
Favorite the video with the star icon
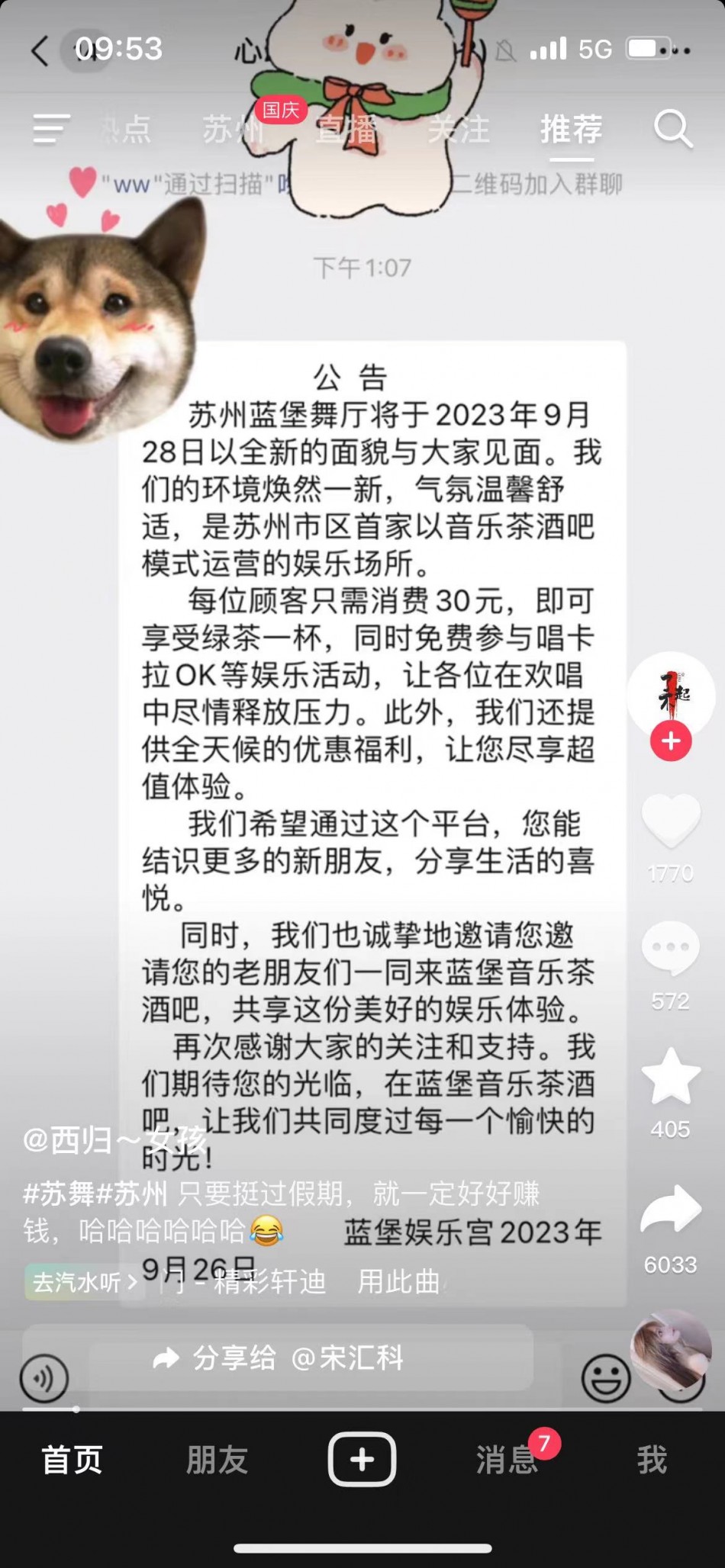coord(671,1076)
